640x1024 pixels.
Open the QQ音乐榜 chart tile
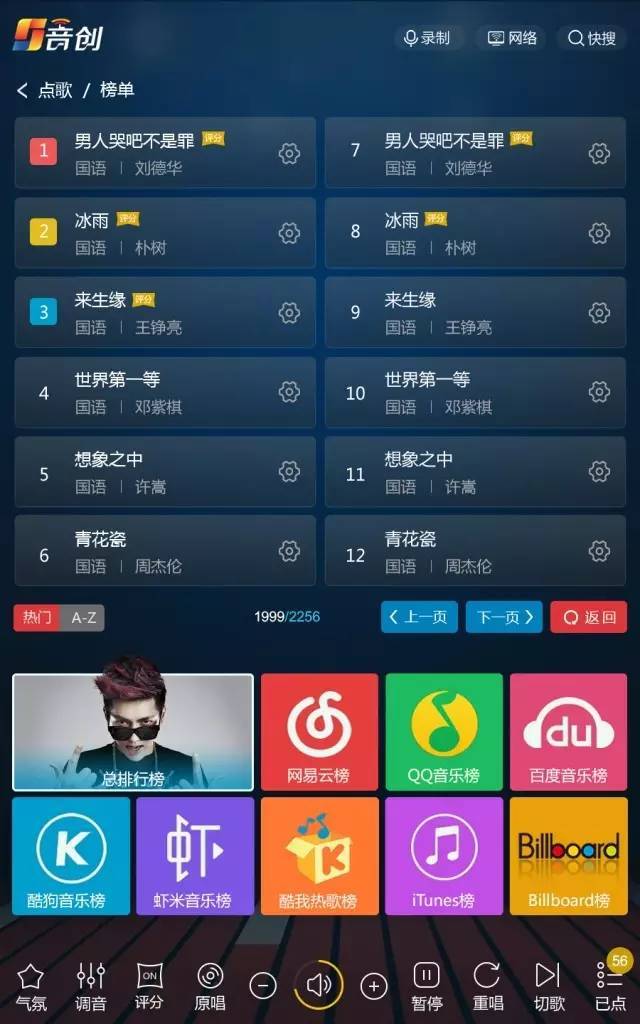pyautogui.click(x=444, y=732)
